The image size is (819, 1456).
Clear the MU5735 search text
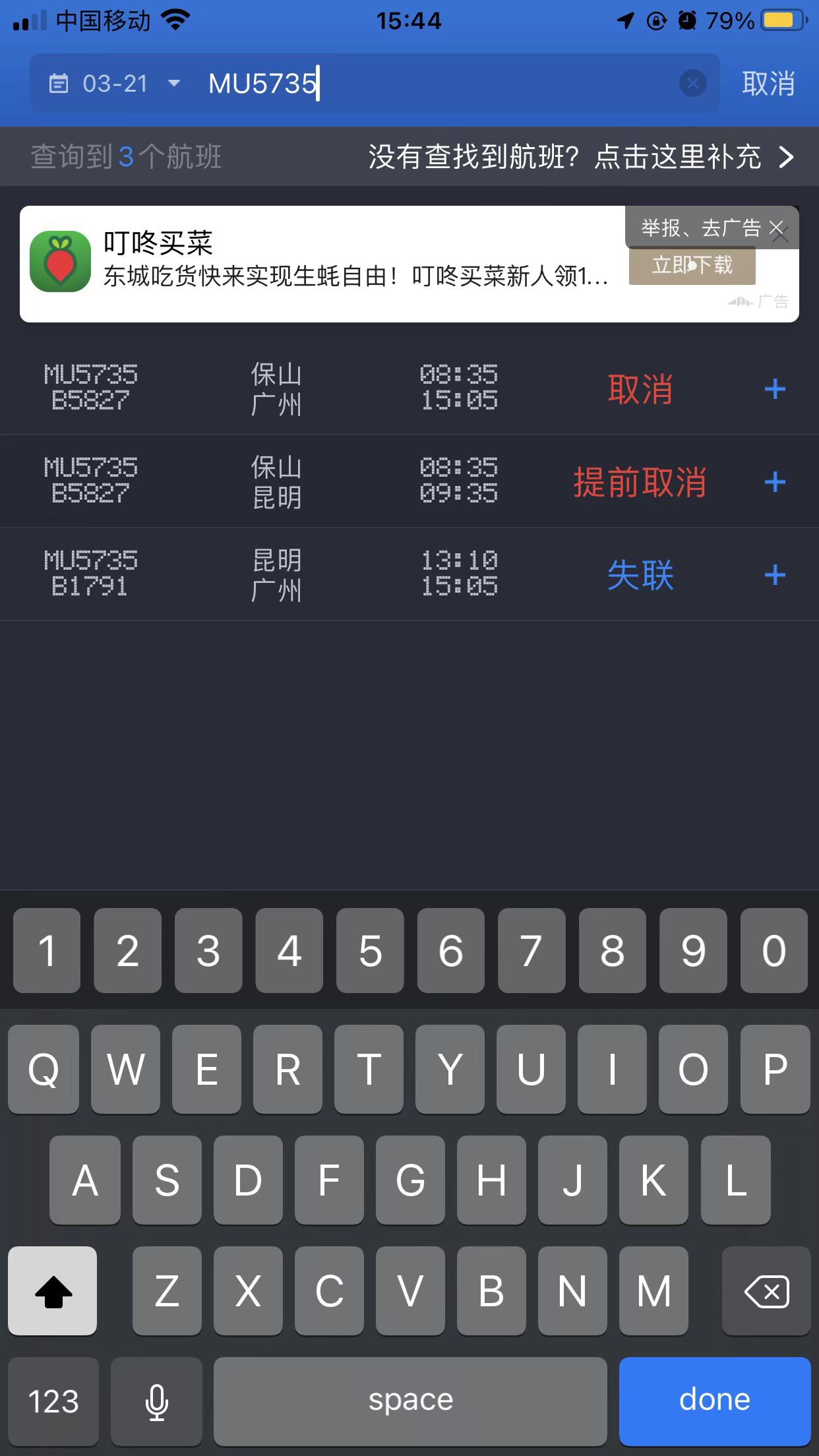coord(692,84)
